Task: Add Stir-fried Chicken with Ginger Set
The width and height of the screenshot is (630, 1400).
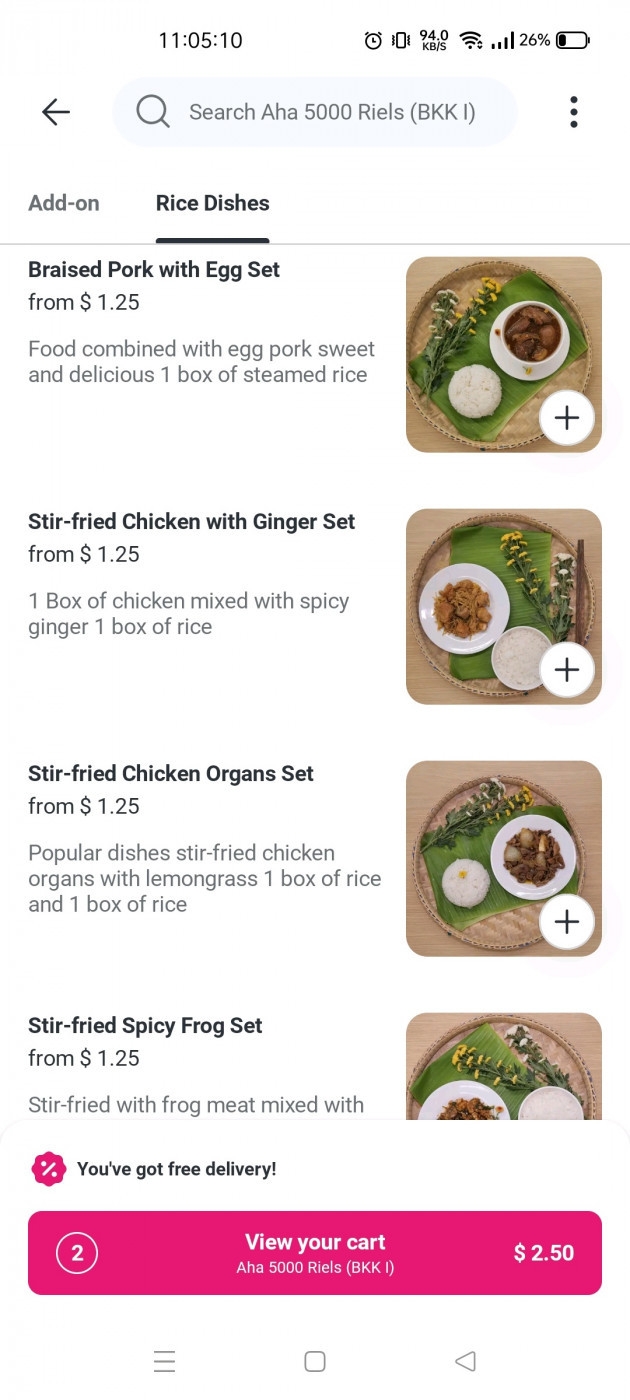Action: [567, 670]
